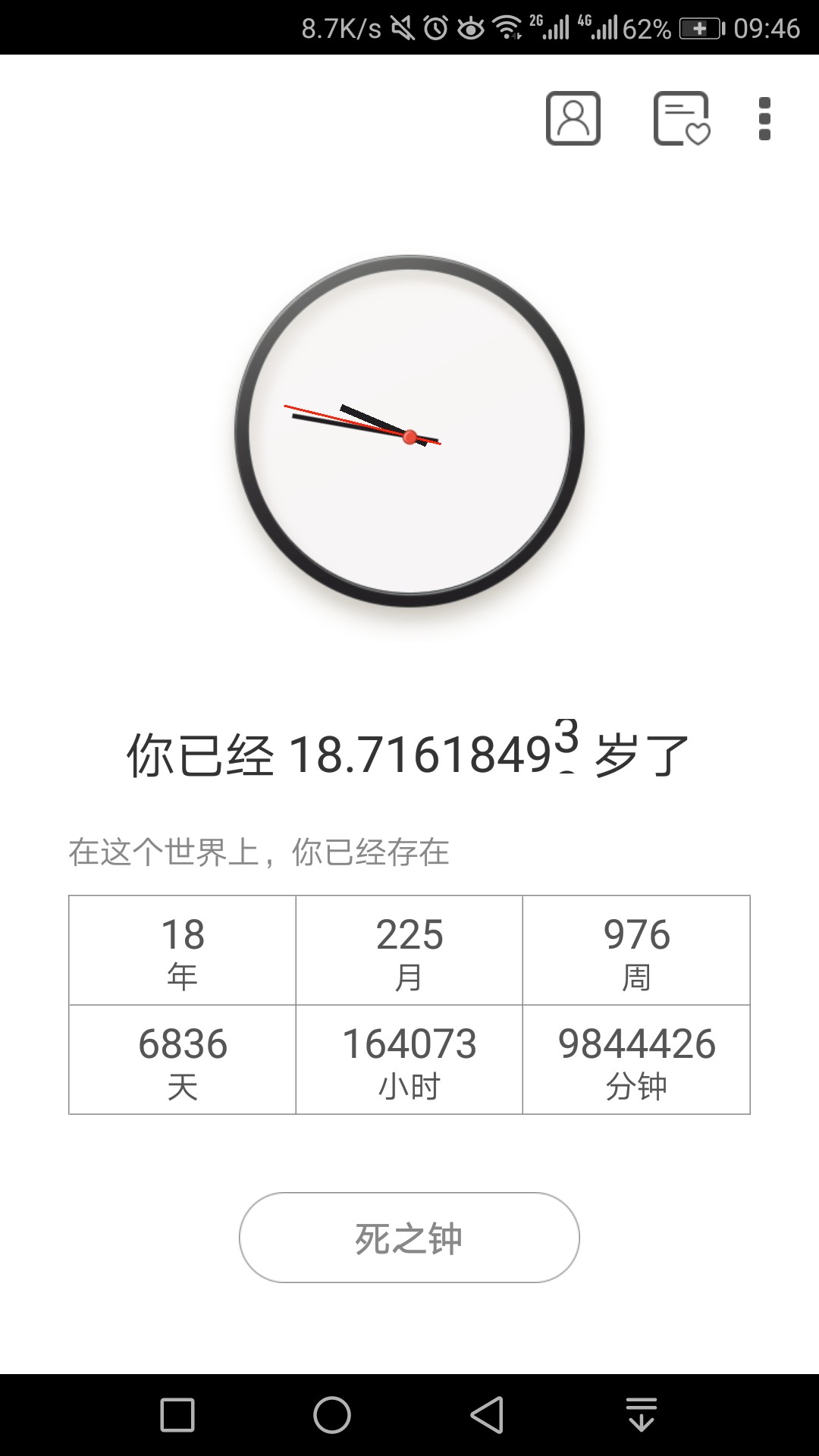The width and height of the screenshot is (819, 1456).
Task: Open the favorites note icon with heart
Action: click(682, 118)
